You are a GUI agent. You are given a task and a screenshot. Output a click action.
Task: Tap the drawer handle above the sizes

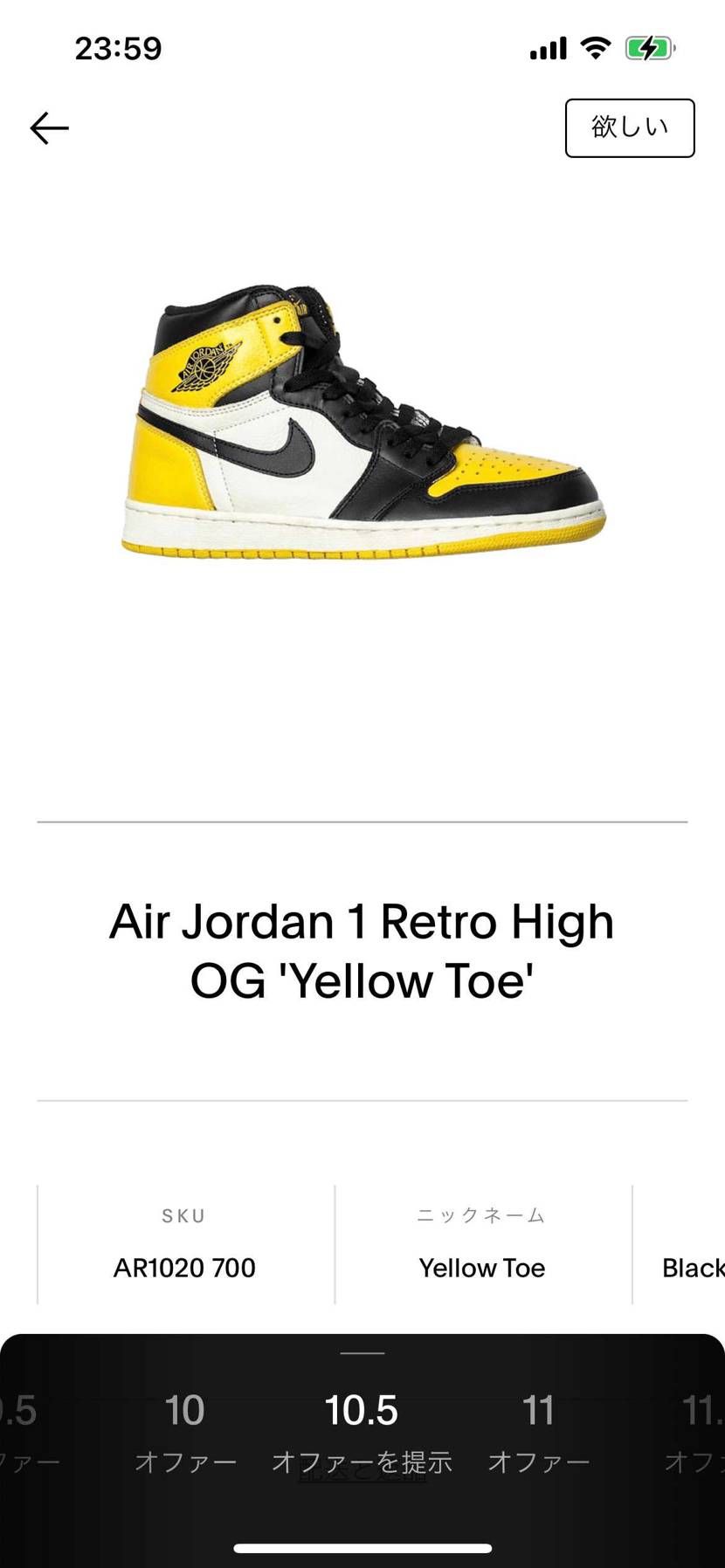[x=362, y=1353]
